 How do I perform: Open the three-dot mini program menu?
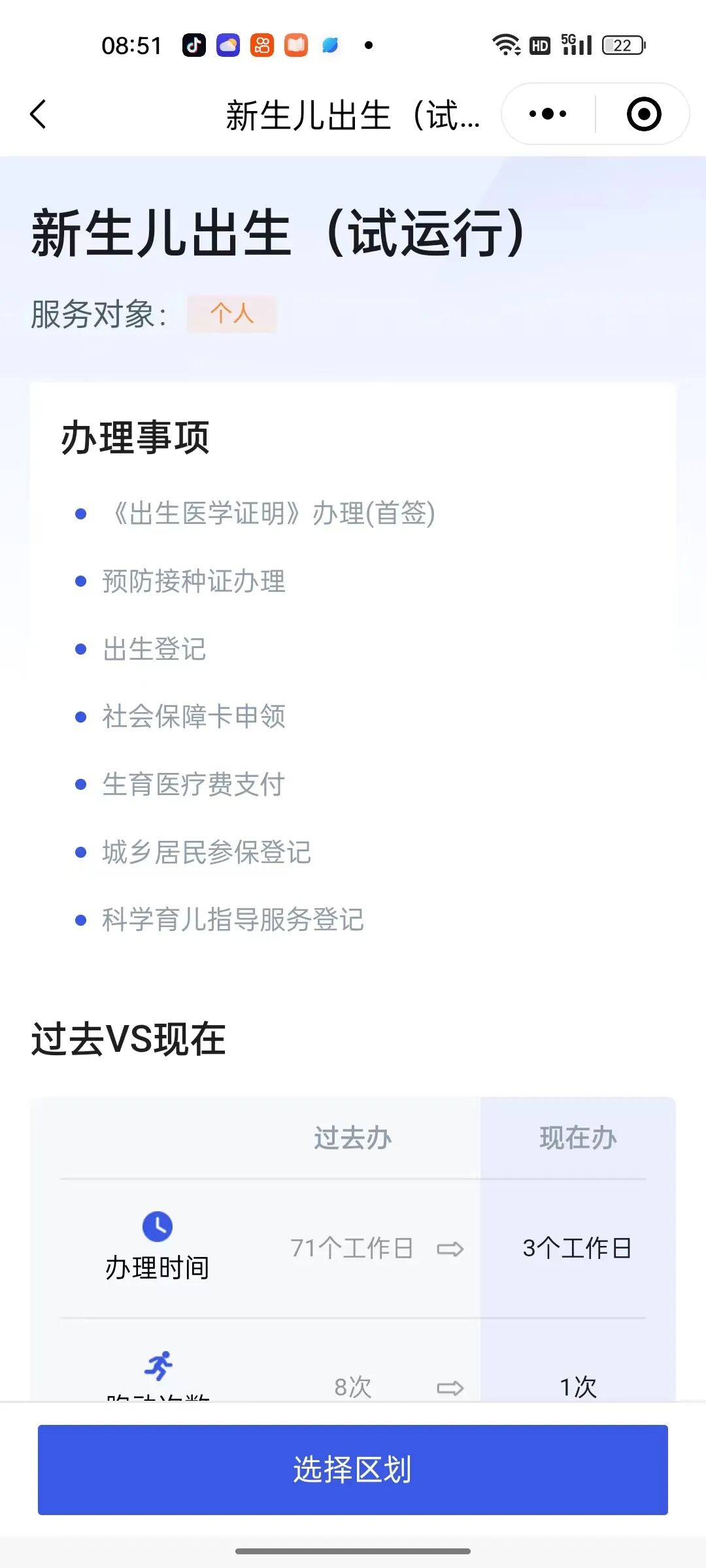(547, 113)
